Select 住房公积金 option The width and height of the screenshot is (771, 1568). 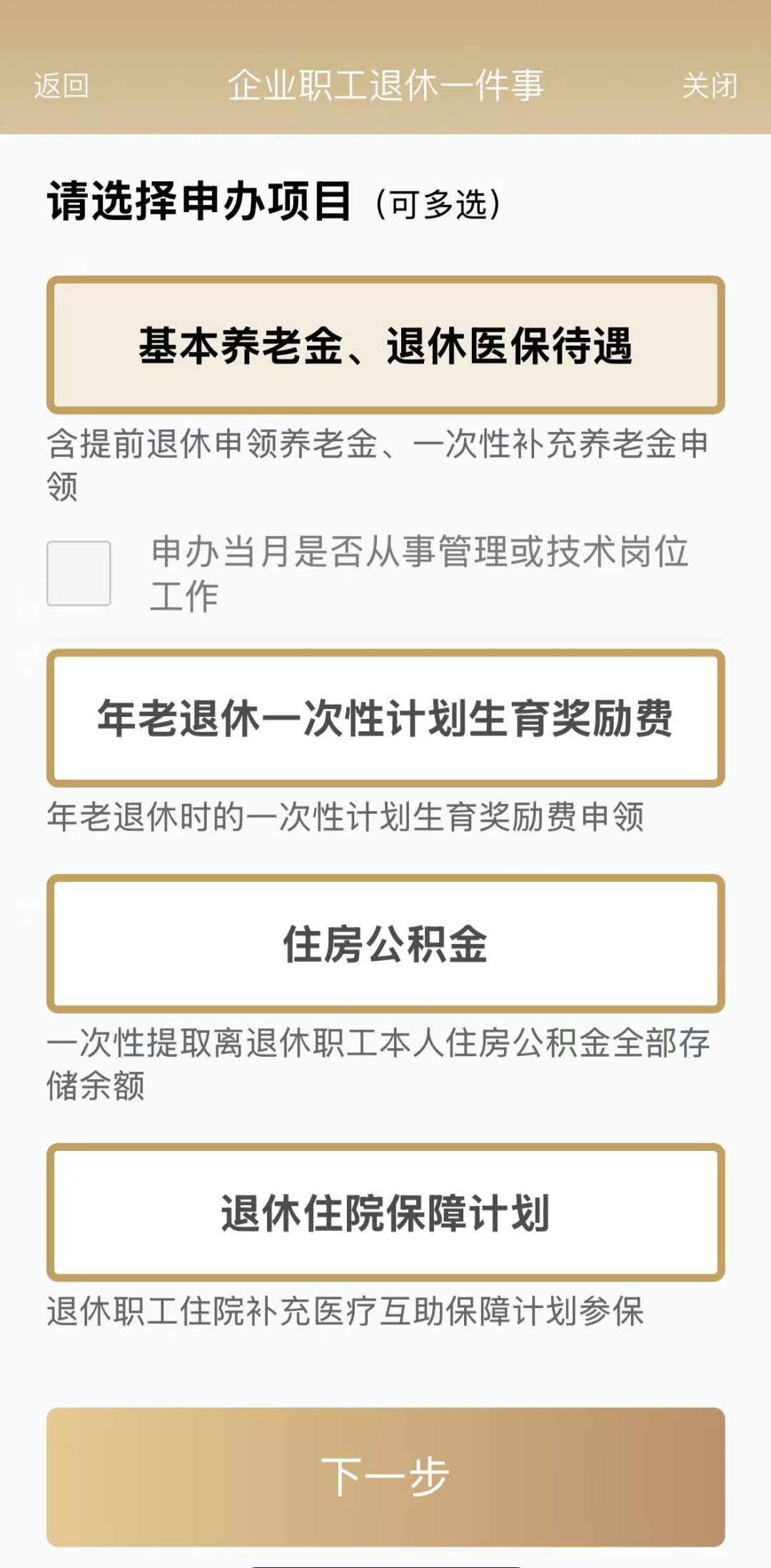[x=385, y=944]
